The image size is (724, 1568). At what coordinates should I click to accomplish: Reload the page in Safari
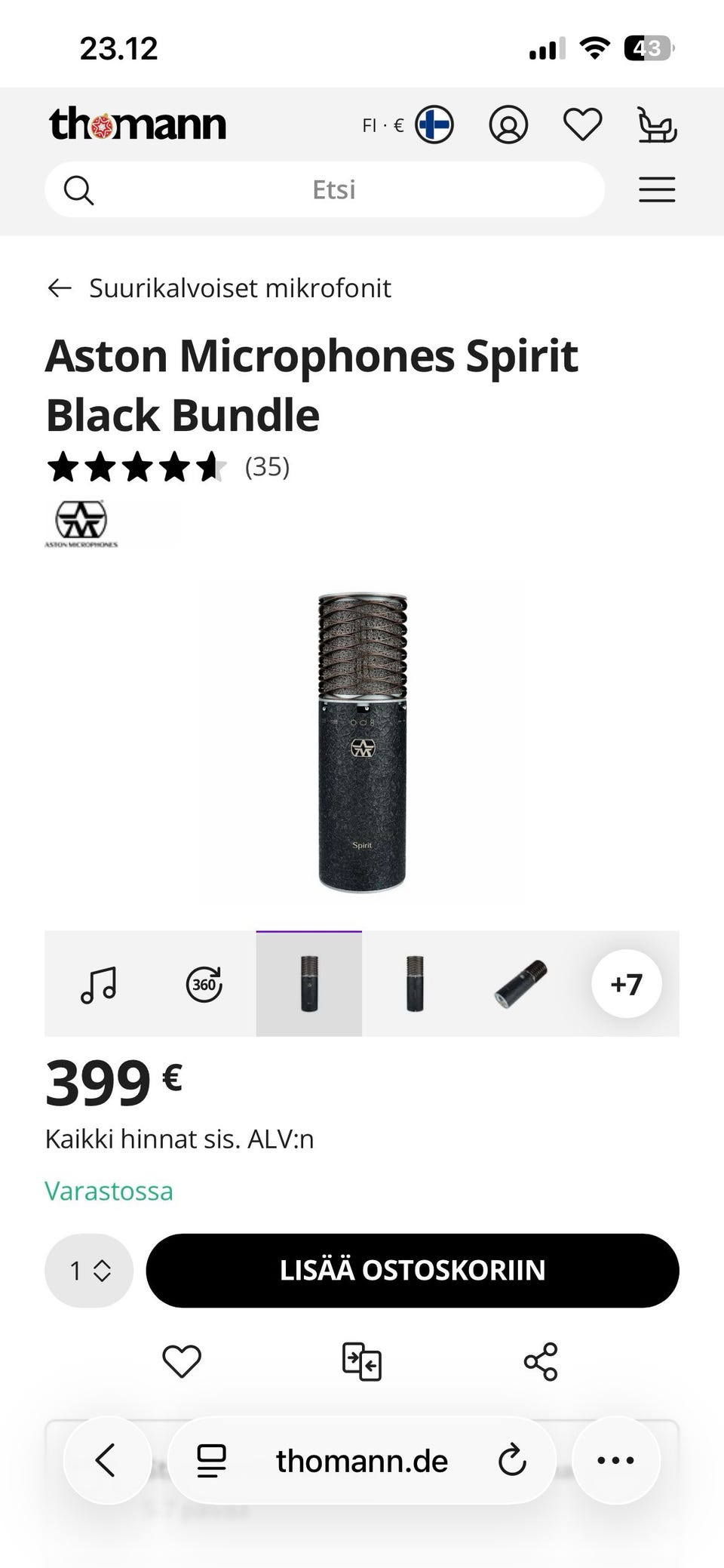(x=513, y=1459)
